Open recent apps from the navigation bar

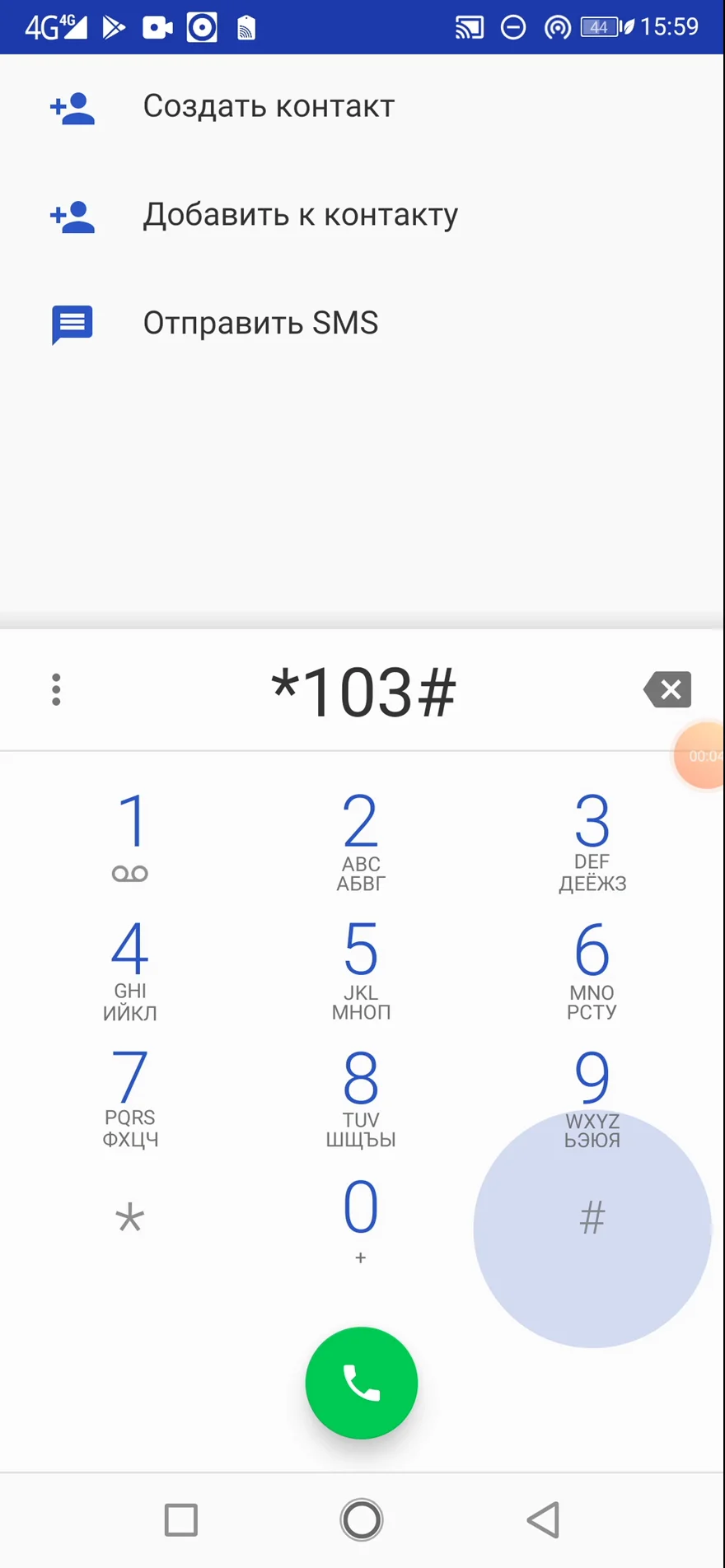coord(181,1519)
